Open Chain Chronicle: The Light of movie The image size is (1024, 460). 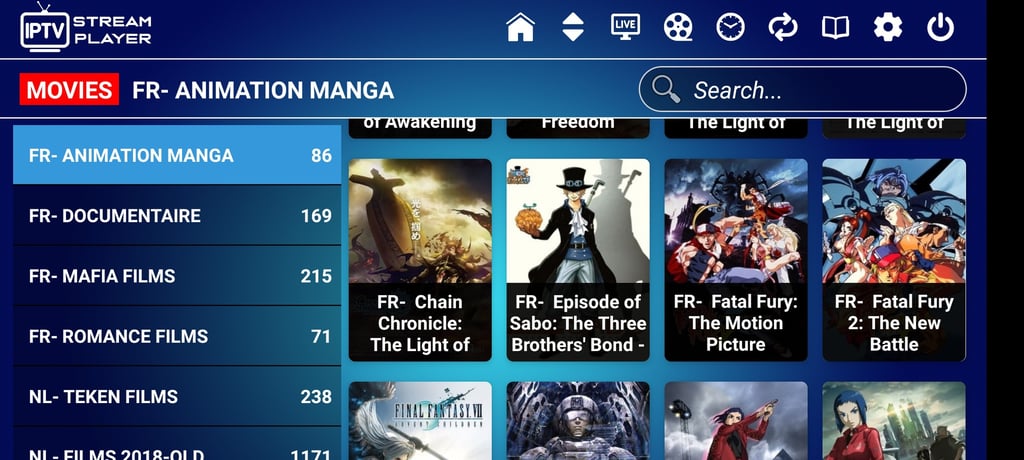click(420, 260)
